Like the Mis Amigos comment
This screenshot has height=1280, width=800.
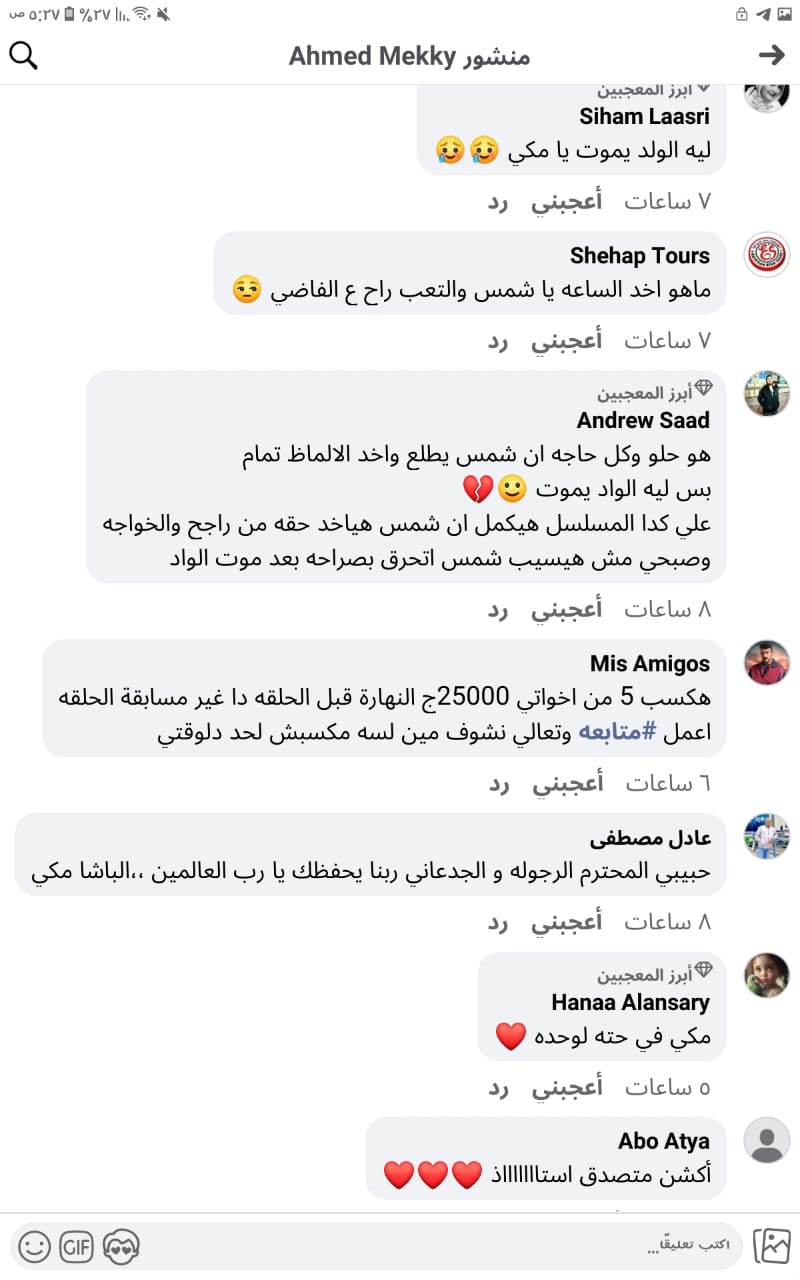(566, 783)
